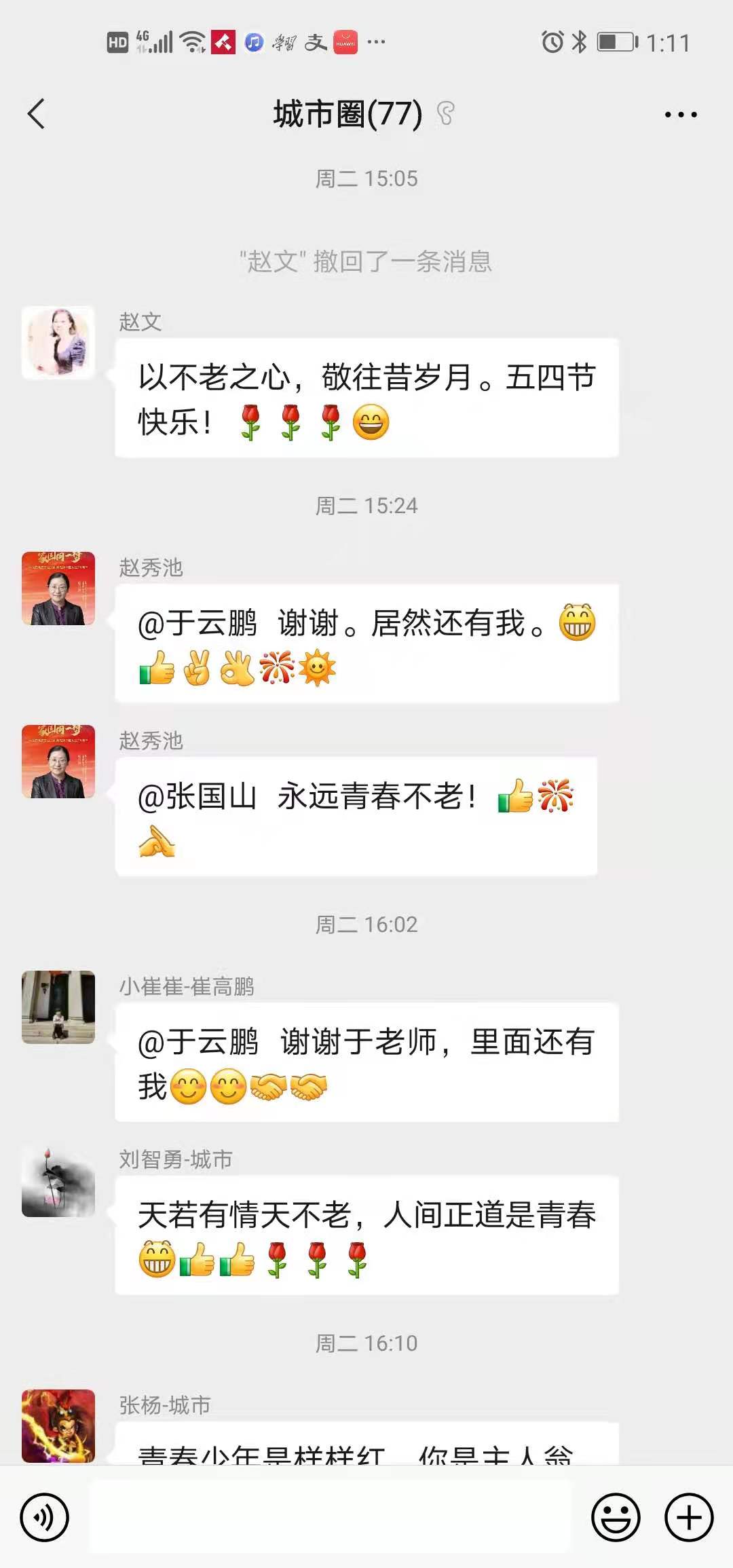Screen dimensions: 733x1568
Task: Open the emoji sticker panel
Action: (616, 1517)
